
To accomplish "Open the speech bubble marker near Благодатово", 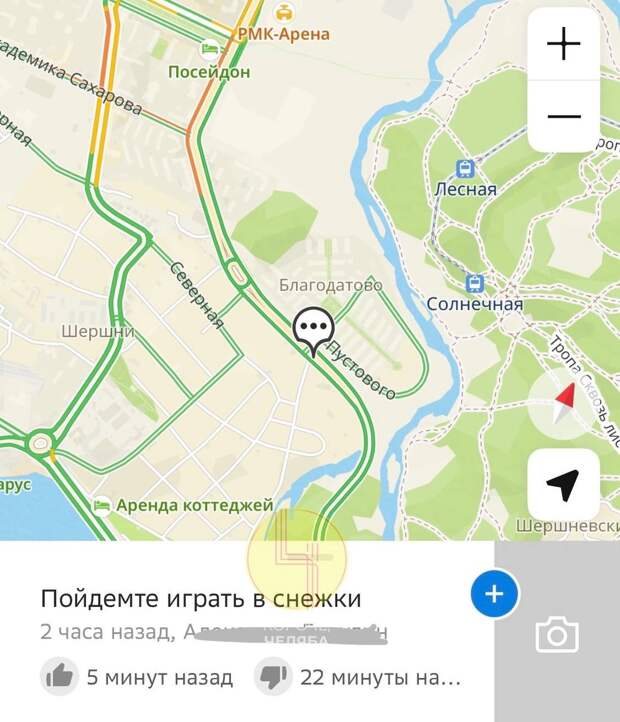I will tap(314, 328).
